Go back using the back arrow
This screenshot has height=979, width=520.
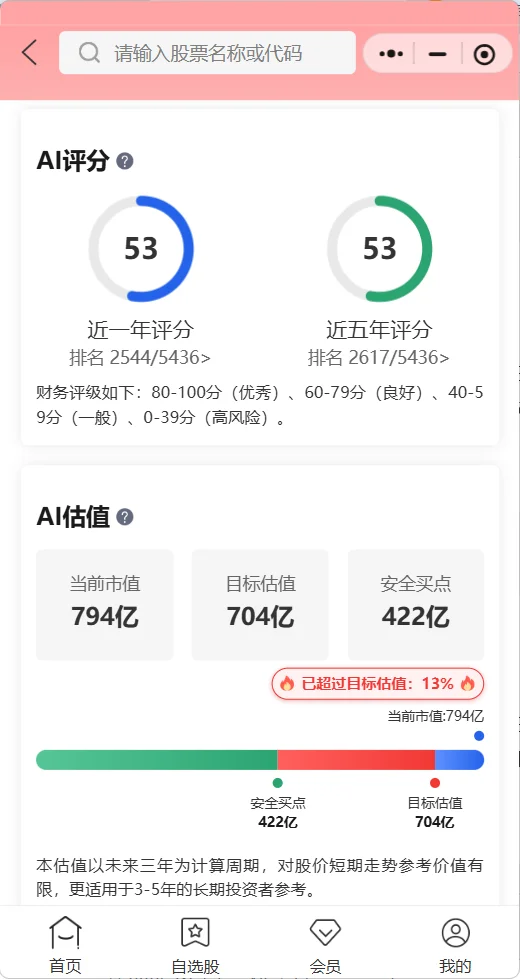pyautogui.click(x=29, y=53)
